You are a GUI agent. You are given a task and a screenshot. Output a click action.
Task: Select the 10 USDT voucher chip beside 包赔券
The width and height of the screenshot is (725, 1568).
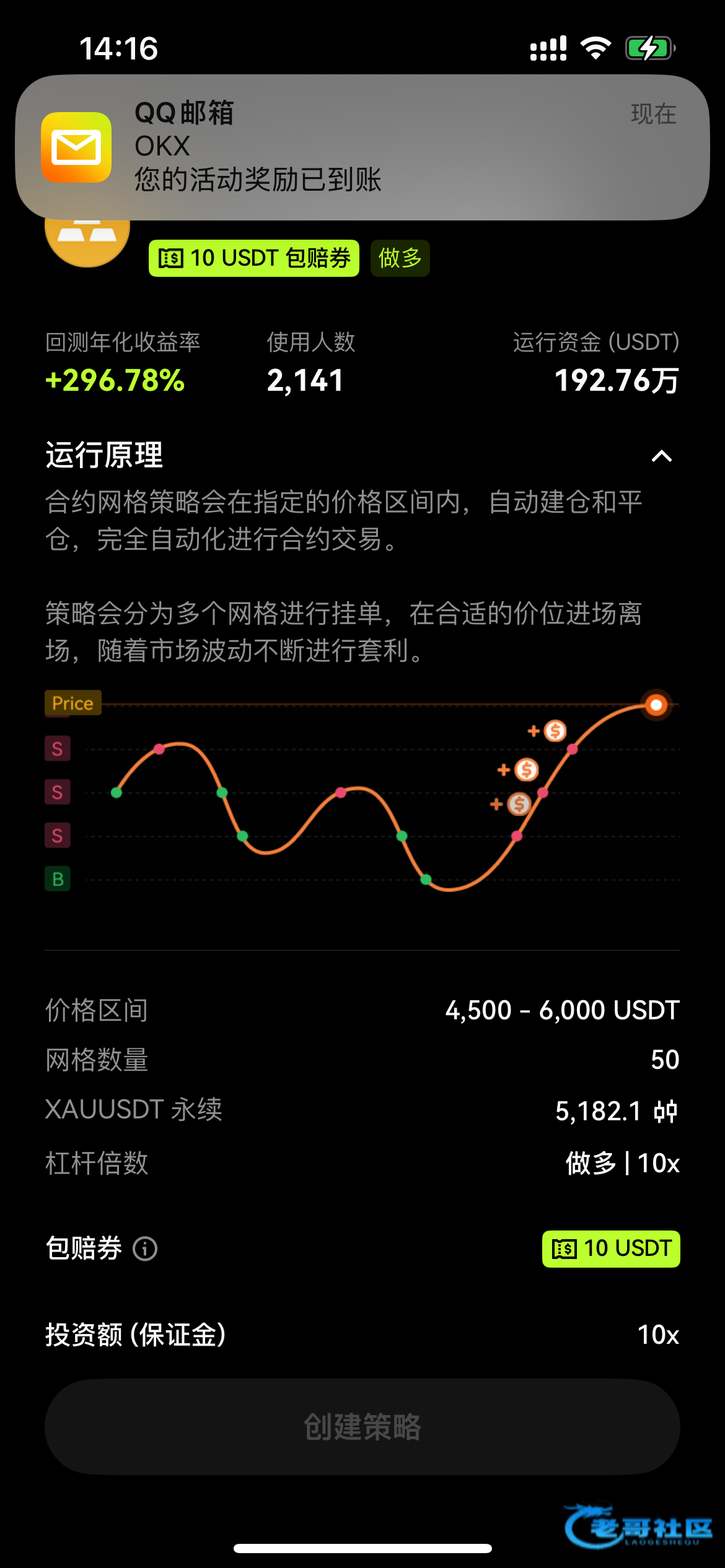click(611, 1248)
